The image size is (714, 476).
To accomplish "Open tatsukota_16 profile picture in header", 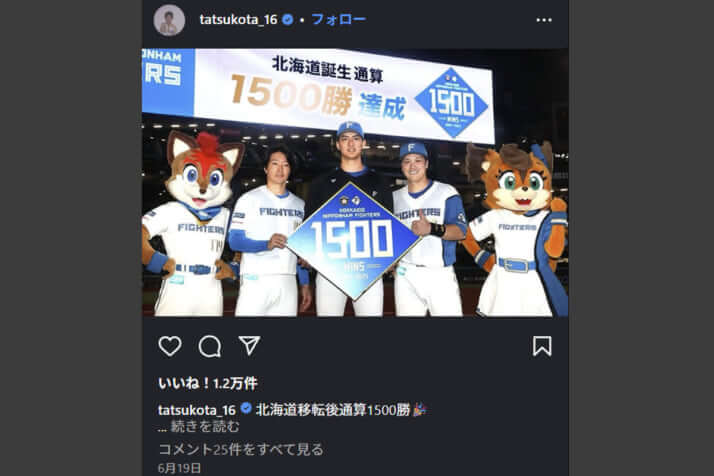I will [169, 20].
